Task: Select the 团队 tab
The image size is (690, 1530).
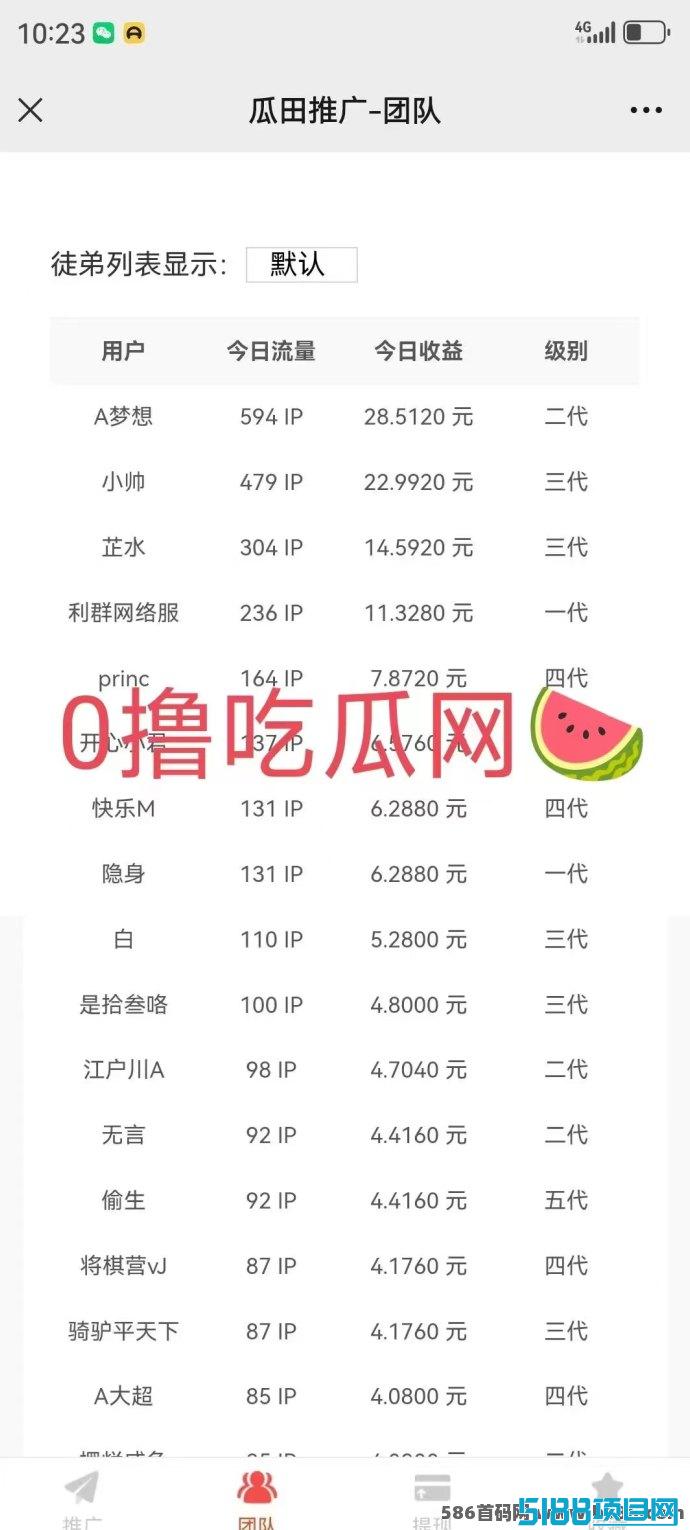Action: (x=257, y=1499)
